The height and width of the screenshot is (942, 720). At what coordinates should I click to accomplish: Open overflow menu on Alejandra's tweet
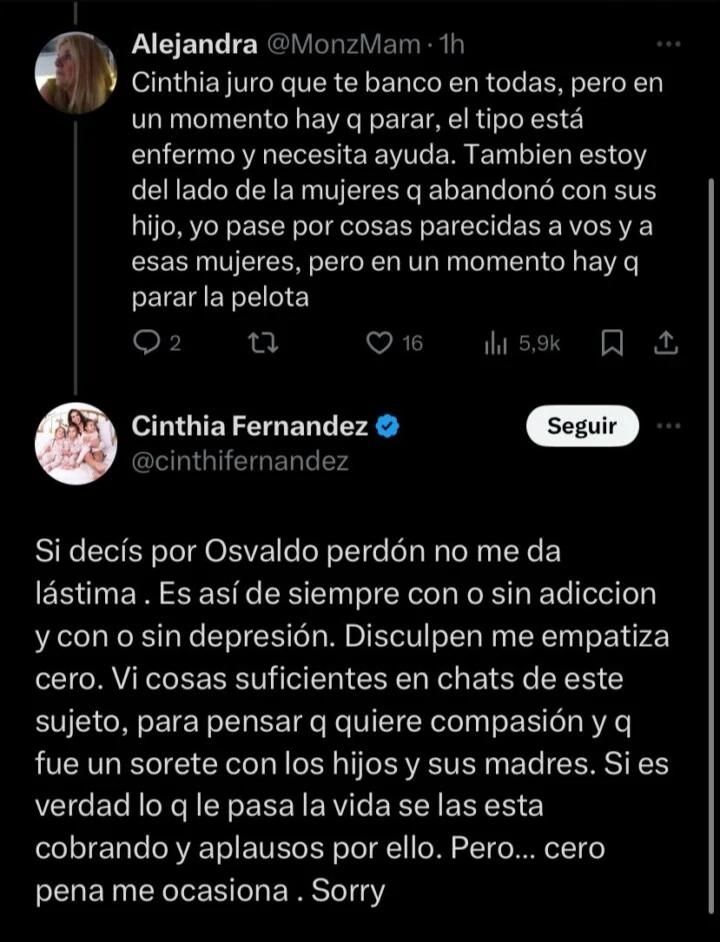tap(667, 45)
